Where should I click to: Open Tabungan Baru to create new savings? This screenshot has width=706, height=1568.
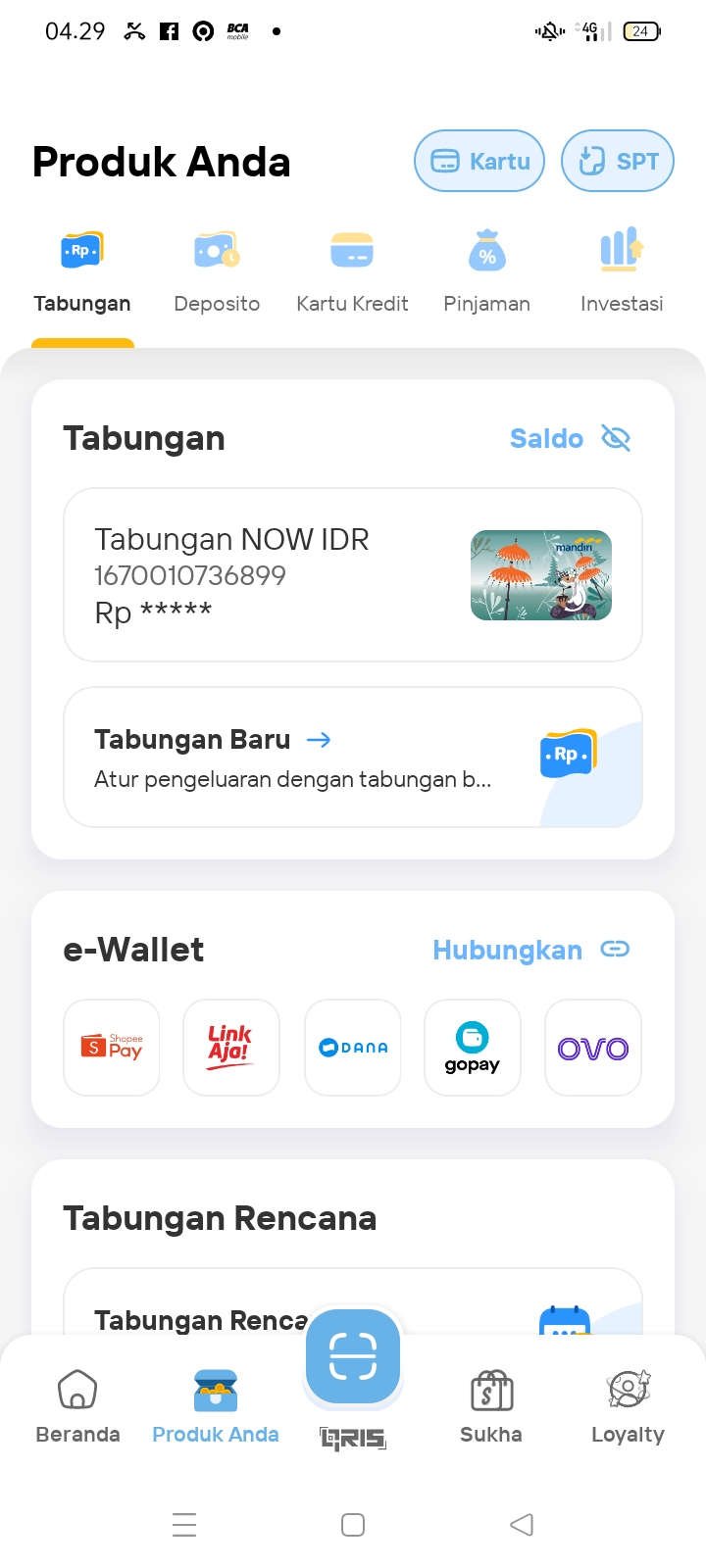pos(353,757)
